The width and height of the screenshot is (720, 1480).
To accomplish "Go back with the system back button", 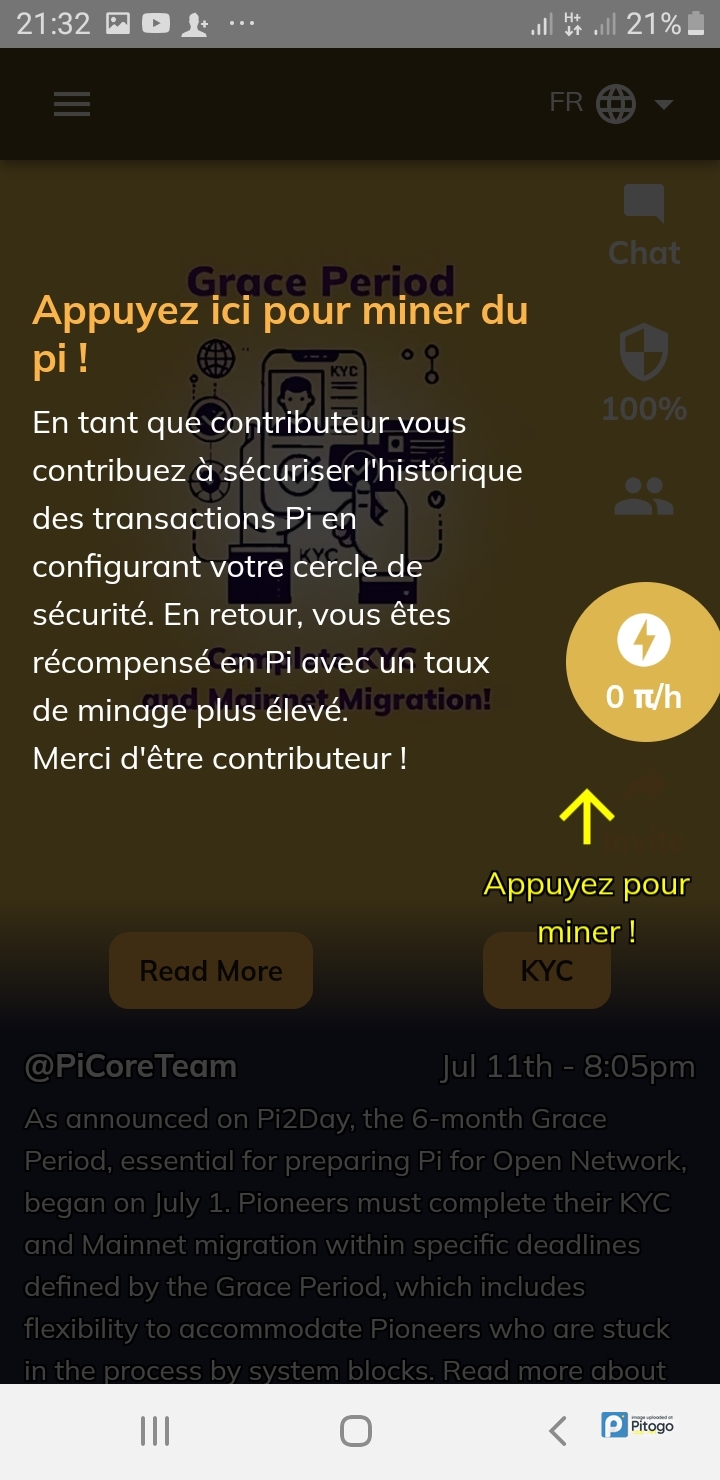I will tap(558, 1431).
